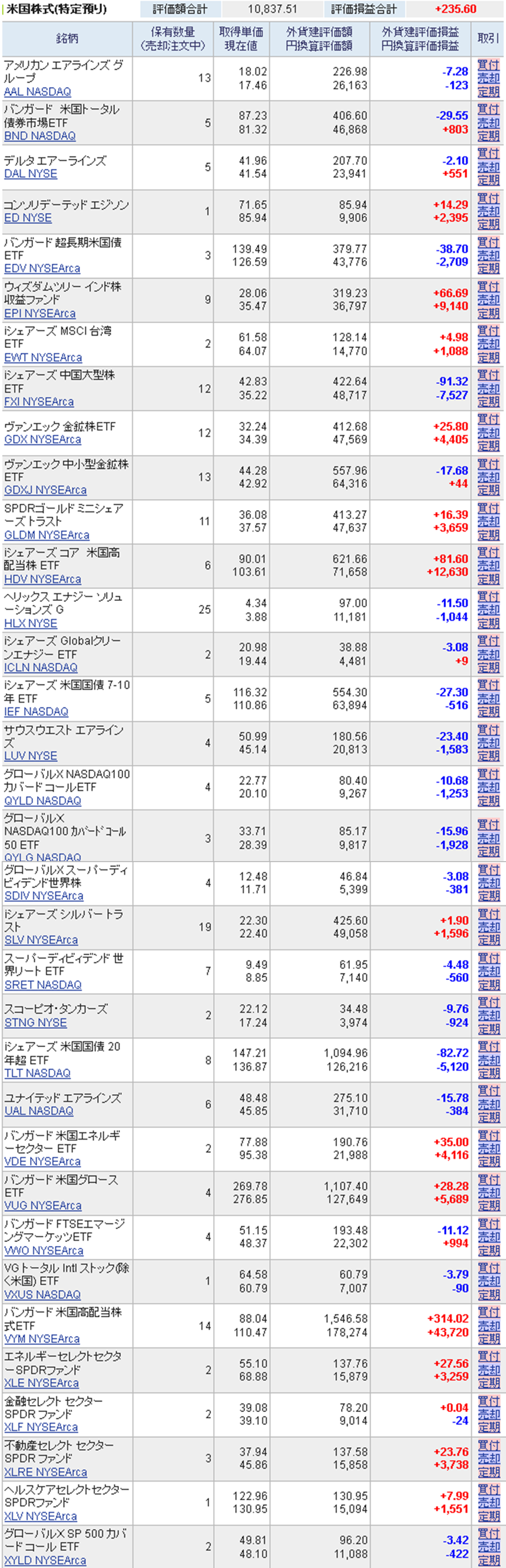Tap 売却 link for TLT row
Image resolution: width=506 pixels, height=1568 pixels.
point(488,1059)
